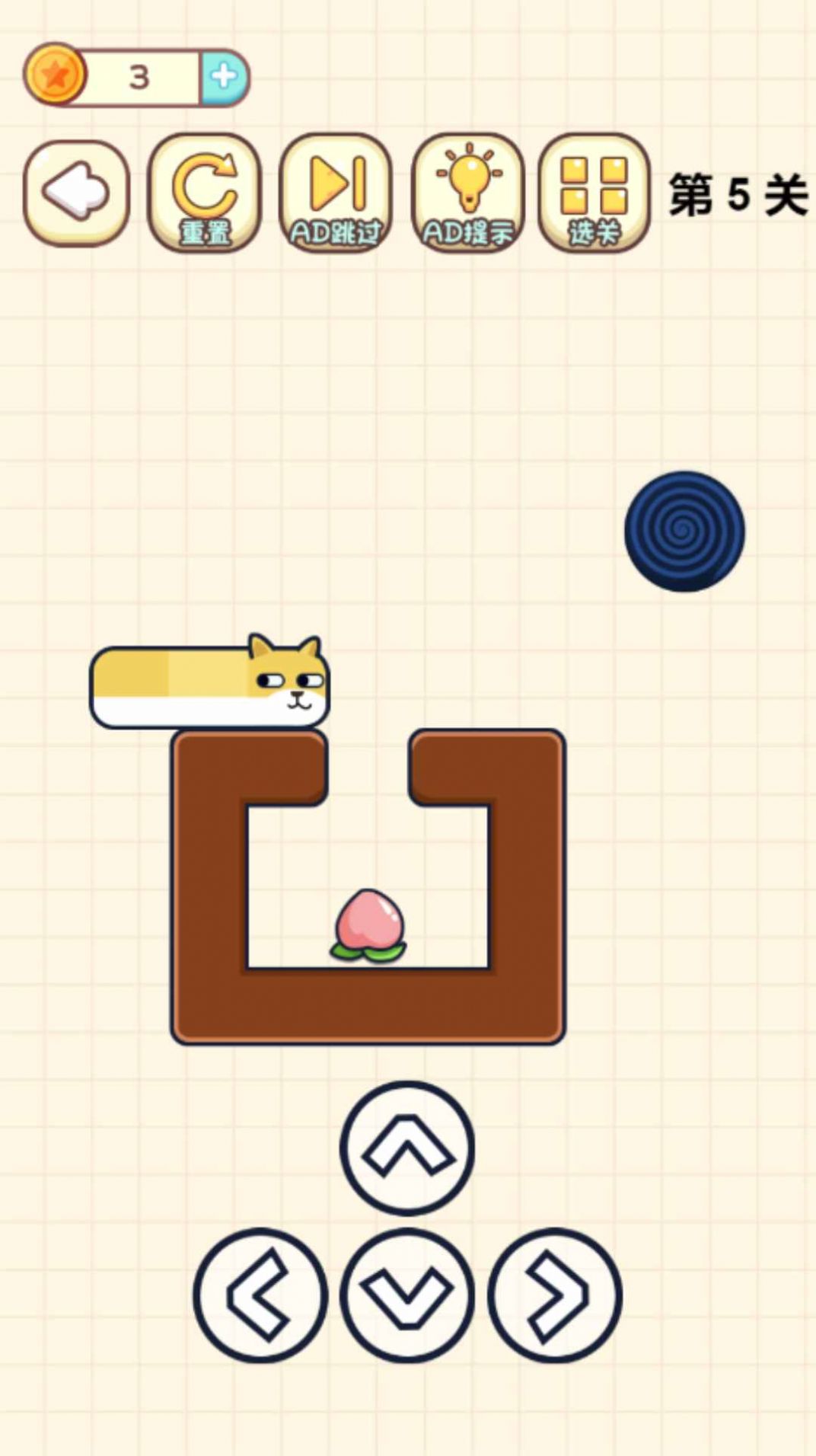This screenshot has height=1456, width=816.
Task: Move the cat up
Action: (407, 1148)
